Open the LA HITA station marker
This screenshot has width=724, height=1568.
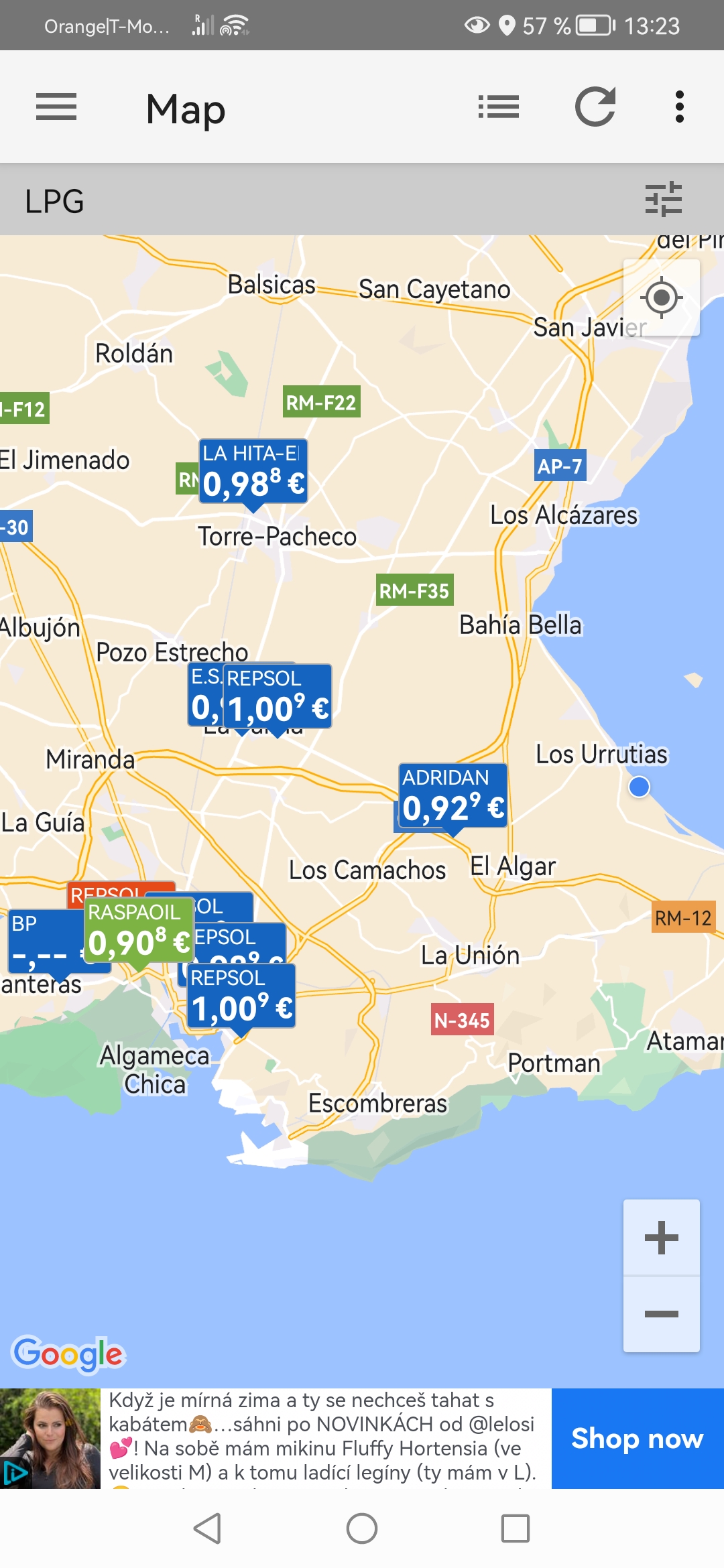pos(253,472)
